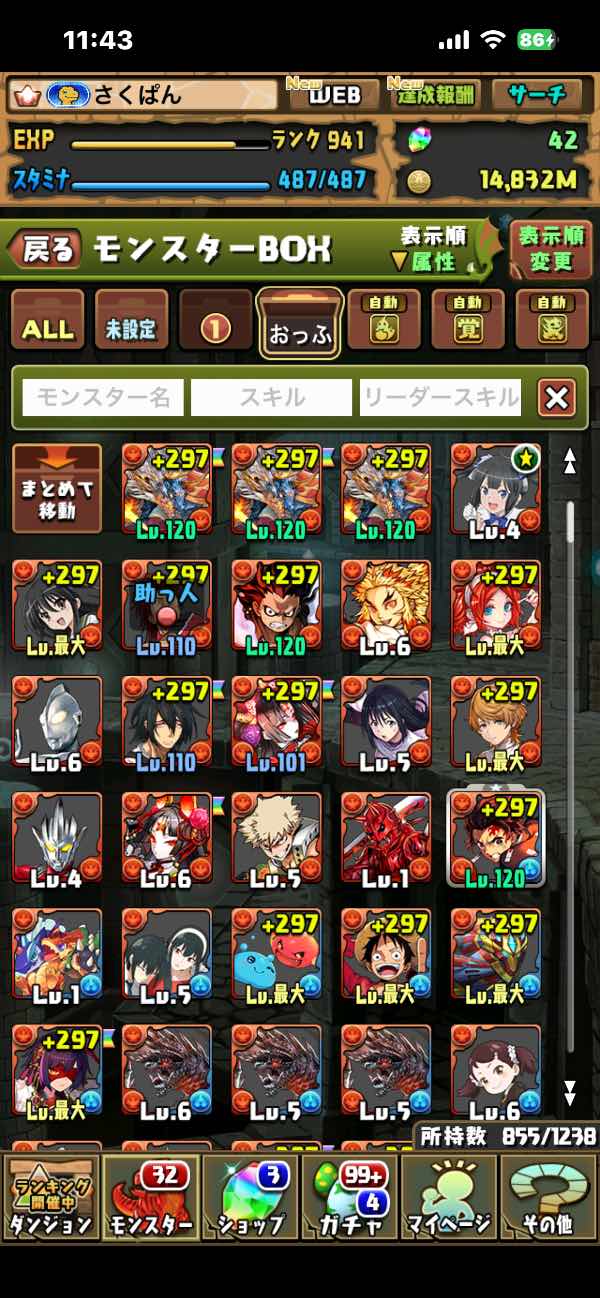Image resolution: width=600 pixels, height=1298 pixels.
Task: Go to the ダンジョン tab
Action: pos(52,1196)
